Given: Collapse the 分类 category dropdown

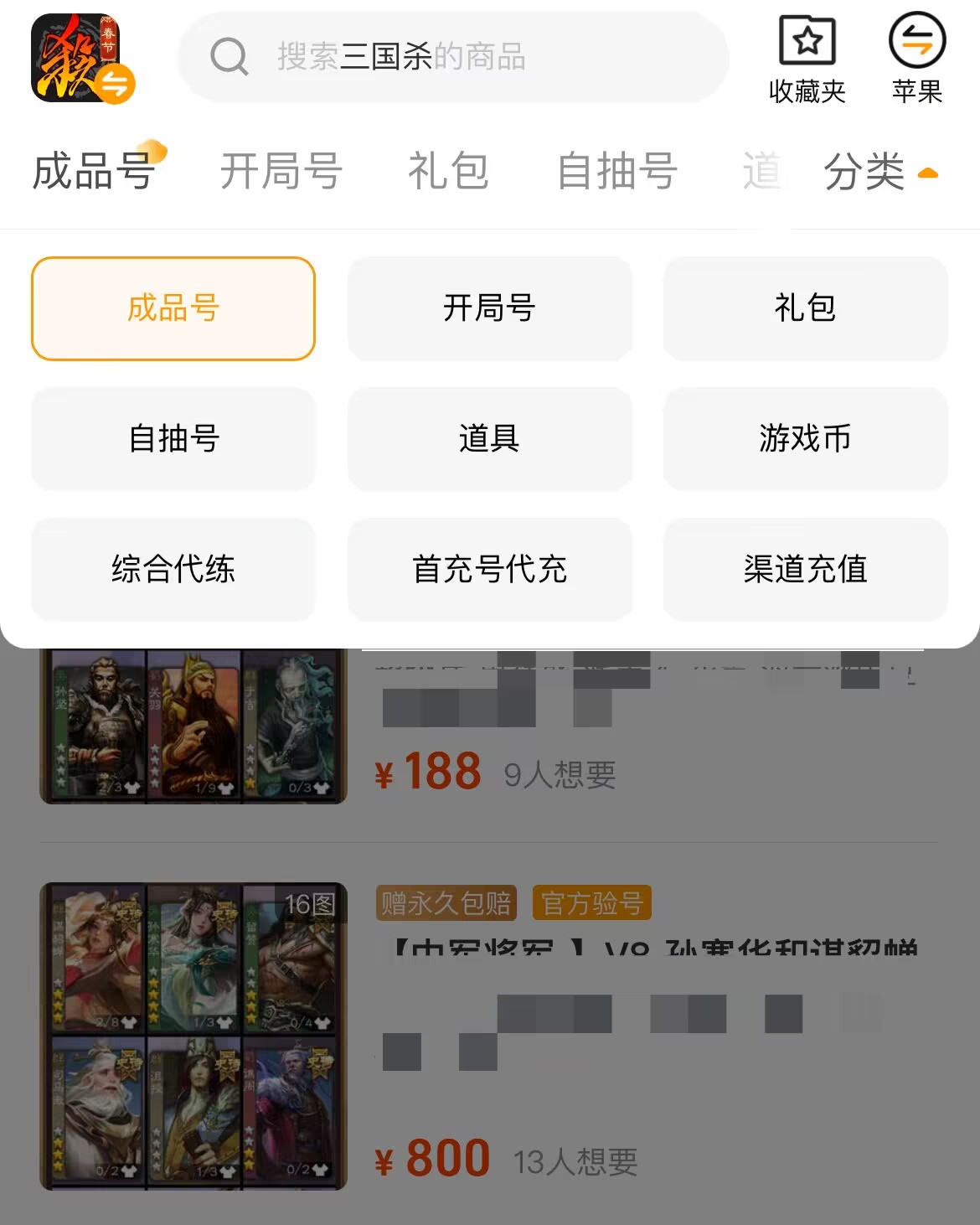Looking at the screenshot, I should [879, 172].
